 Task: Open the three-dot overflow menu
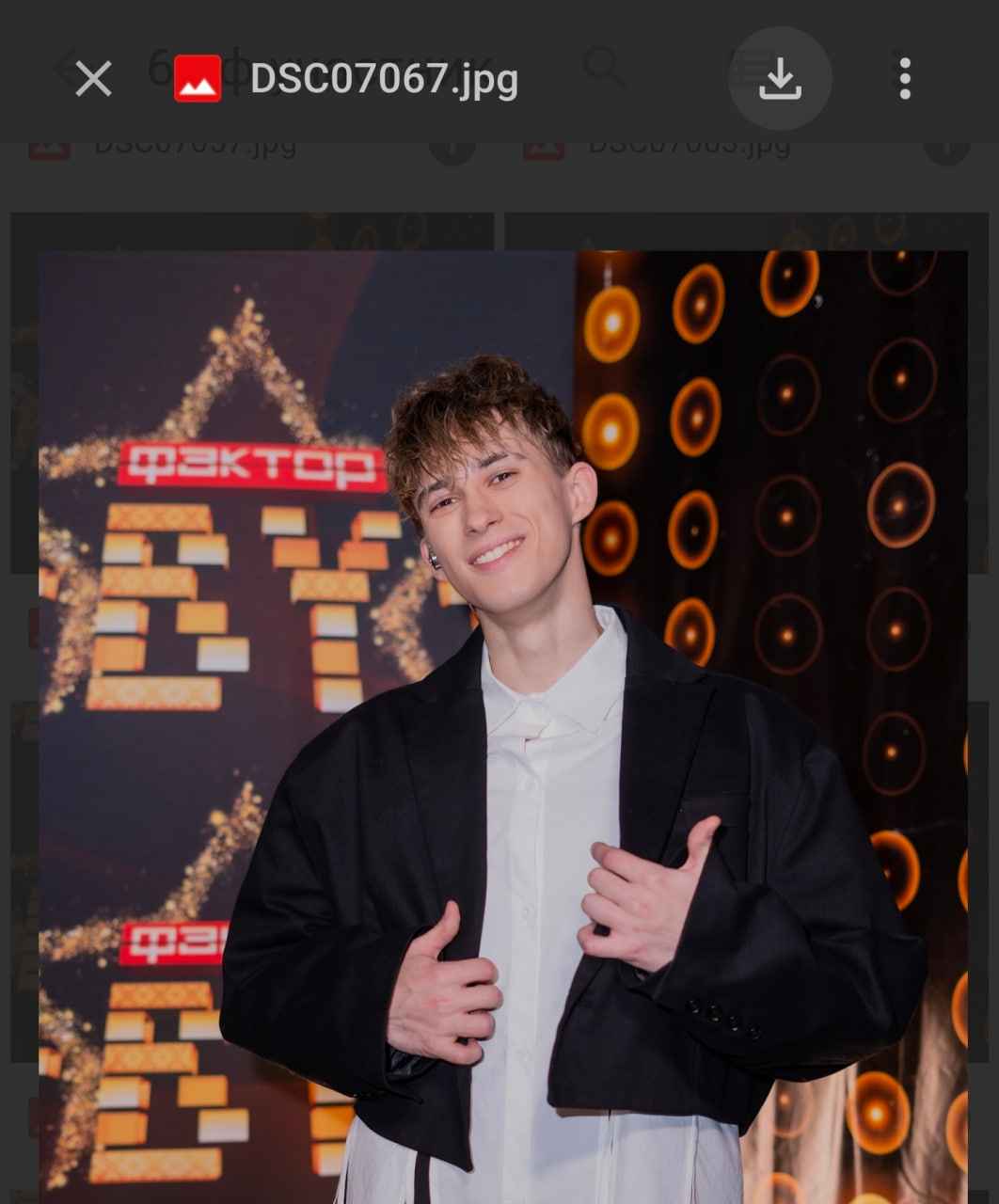tap(904, 79)
